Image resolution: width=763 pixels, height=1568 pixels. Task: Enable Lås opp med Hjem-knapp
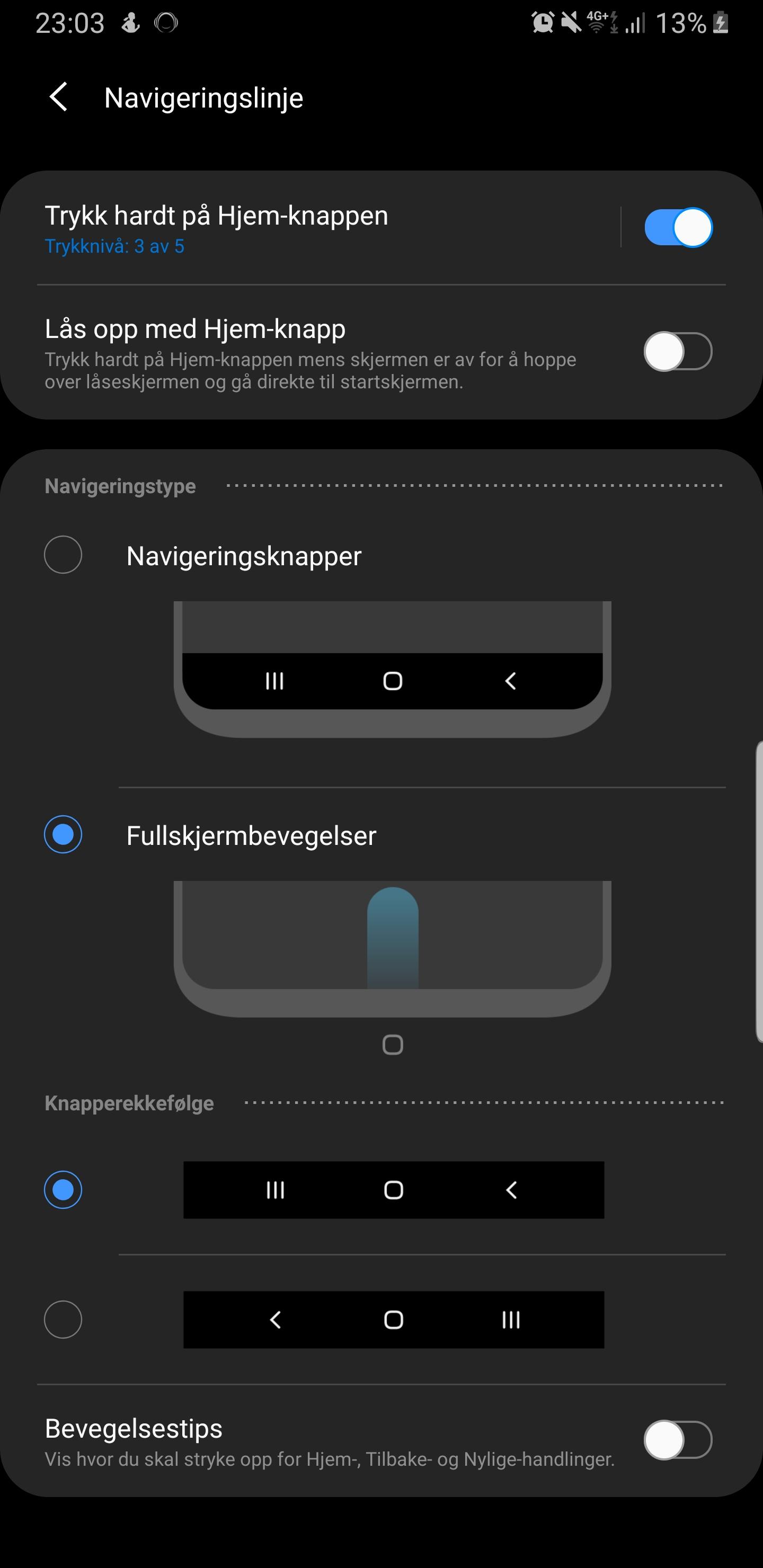(678, 351)
